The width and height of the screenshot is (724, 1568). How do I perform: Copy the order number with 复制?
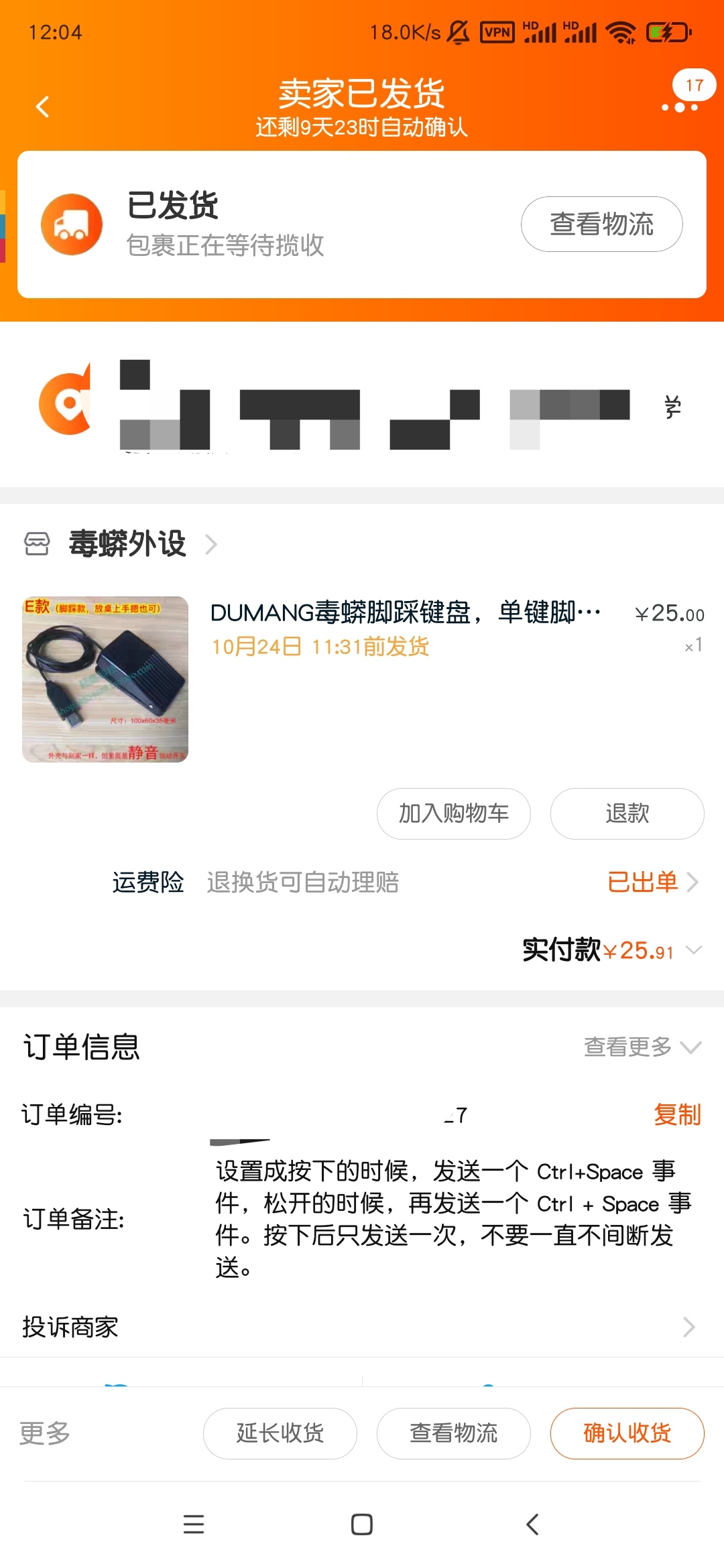(x=677, y=1115)
